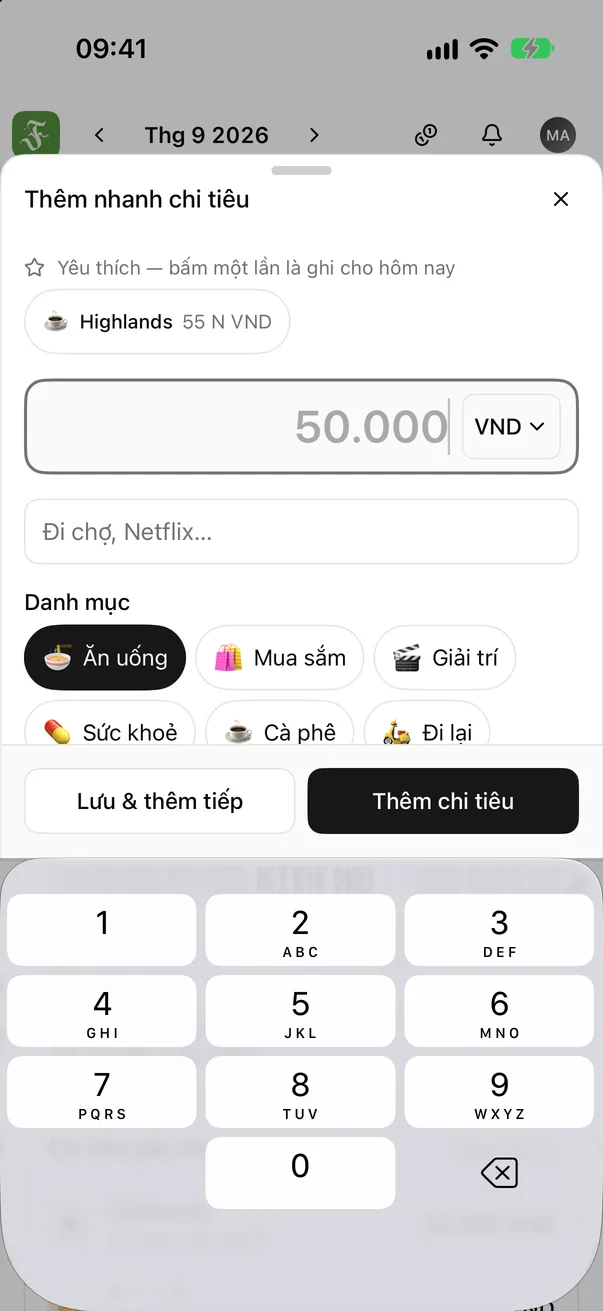Tap the note field with Đi chợ, Netflix placeholder
Viewport: 603px width, 1311px height.
[x=301, y=532]
